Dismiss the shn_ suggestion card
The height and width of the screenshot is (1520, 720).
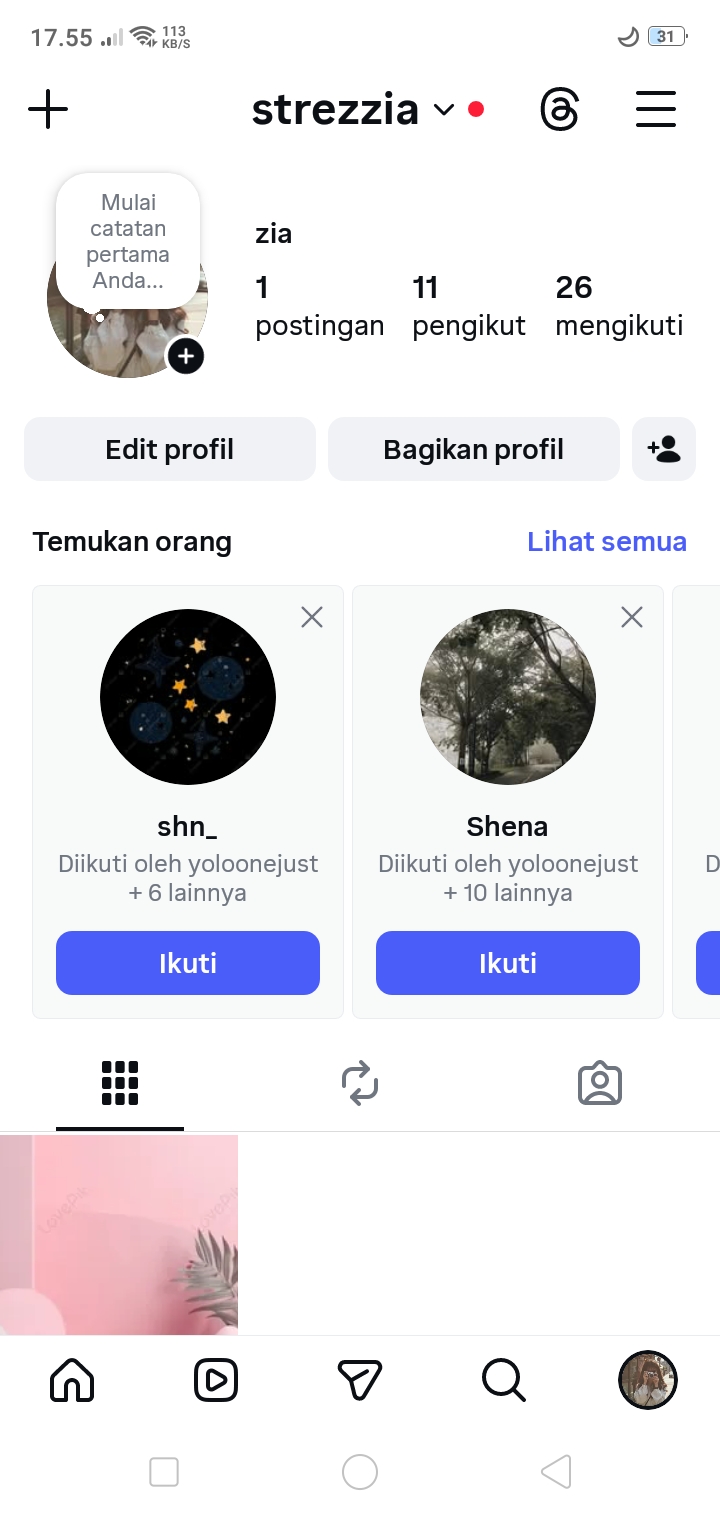click(312, 618)
